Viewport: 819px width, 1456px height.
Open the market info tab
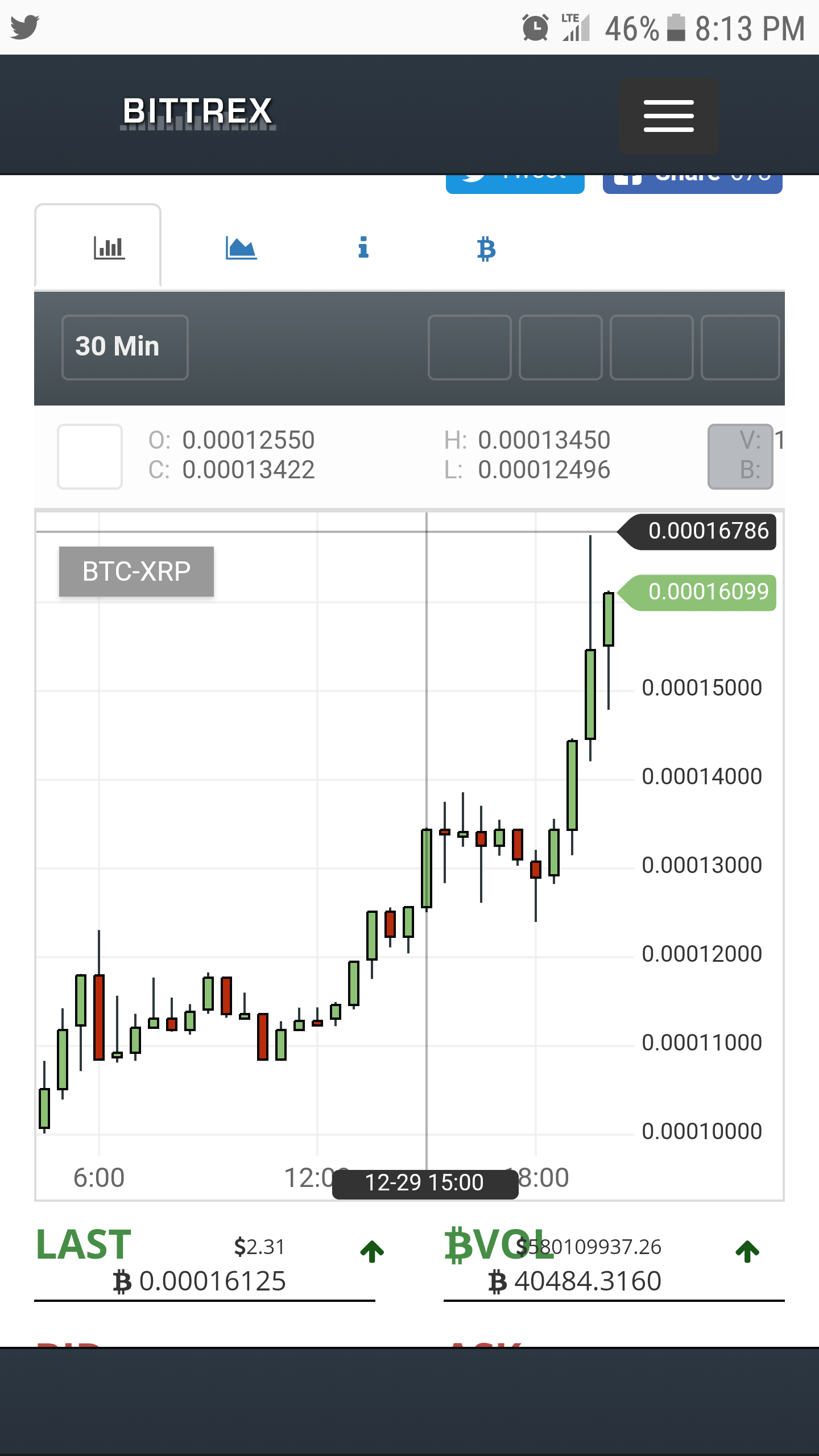[x=363, y=248]
